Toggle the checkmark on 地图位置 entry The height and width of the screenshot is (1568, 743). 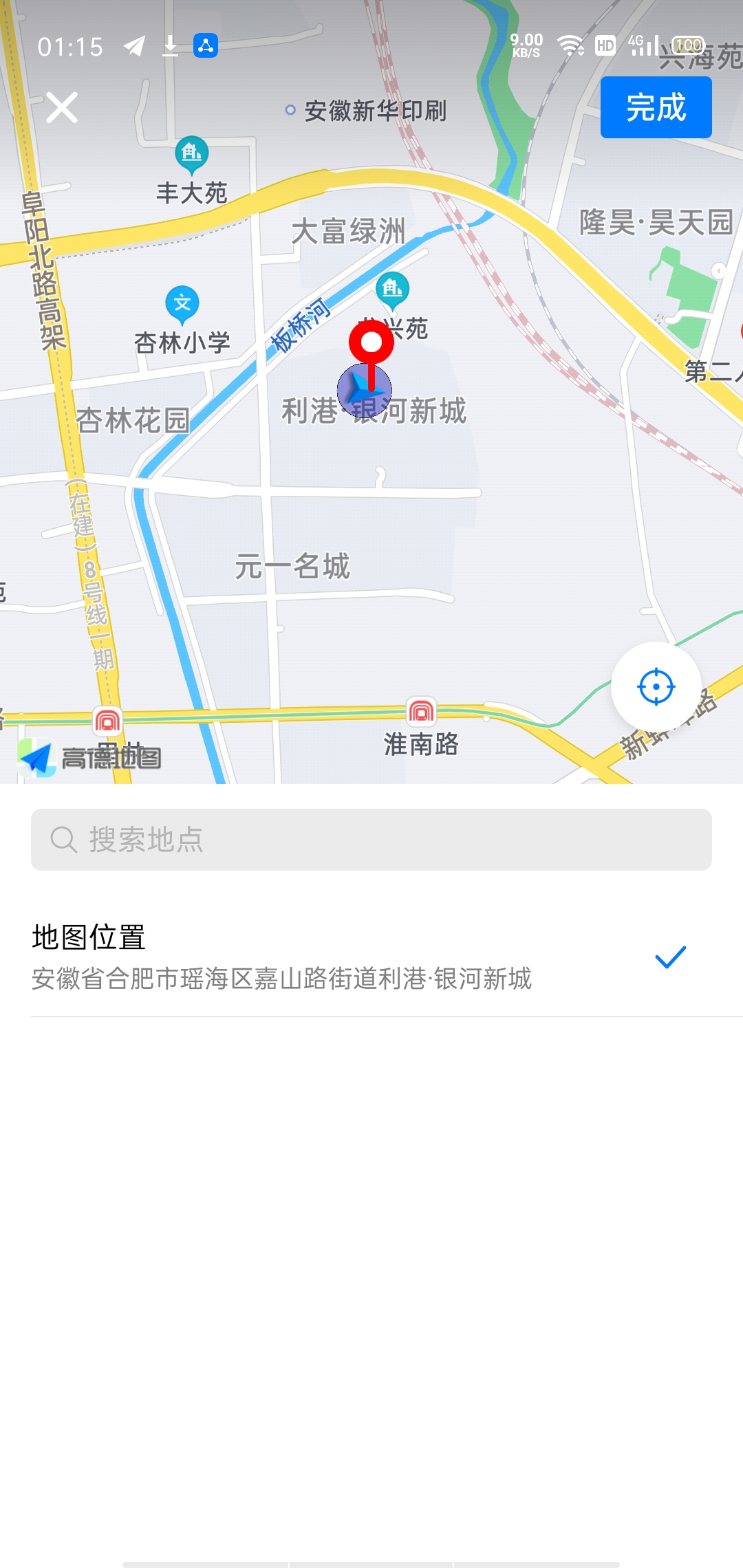click(671, 957)
